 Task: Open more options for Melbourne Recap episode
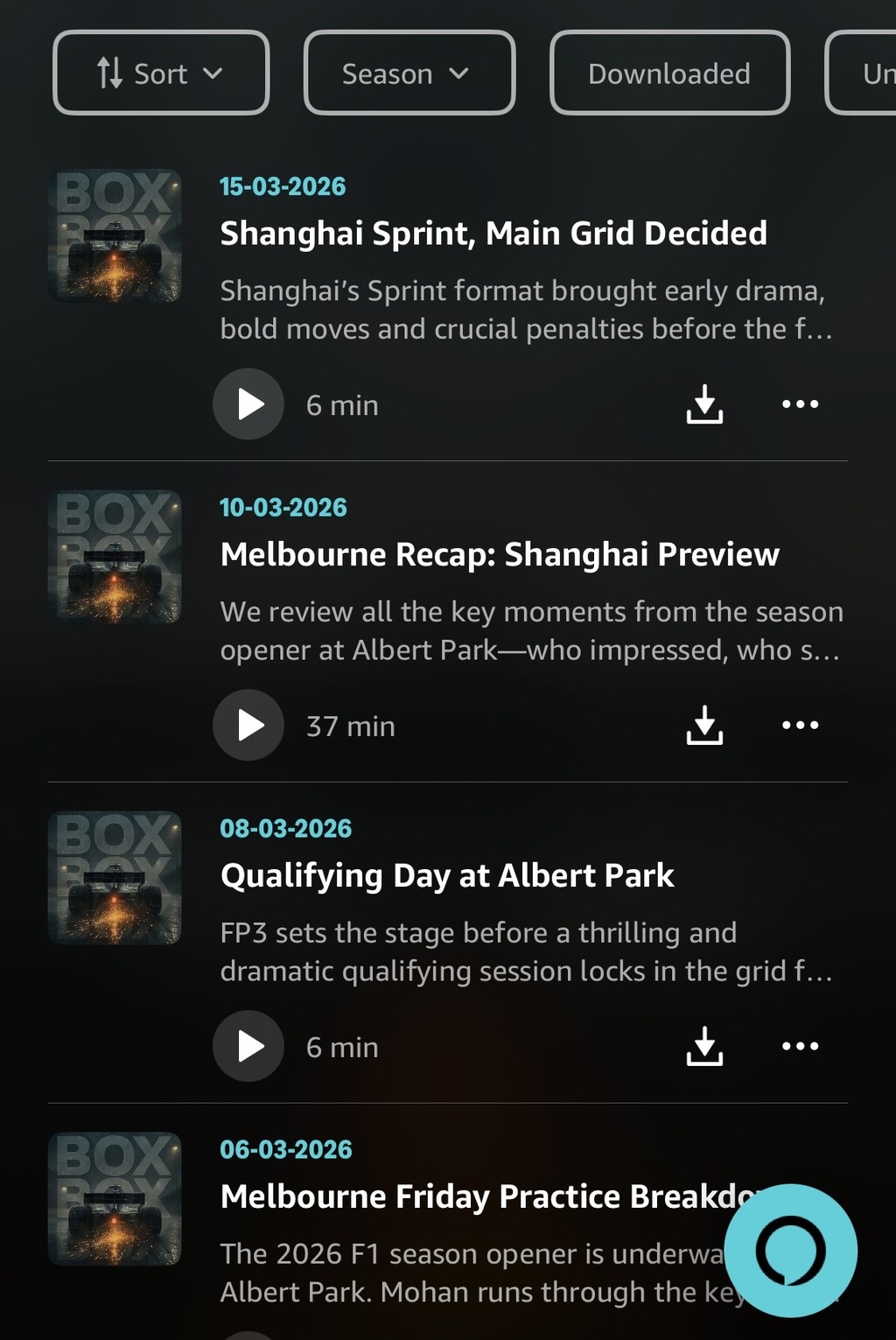[800, 726]
